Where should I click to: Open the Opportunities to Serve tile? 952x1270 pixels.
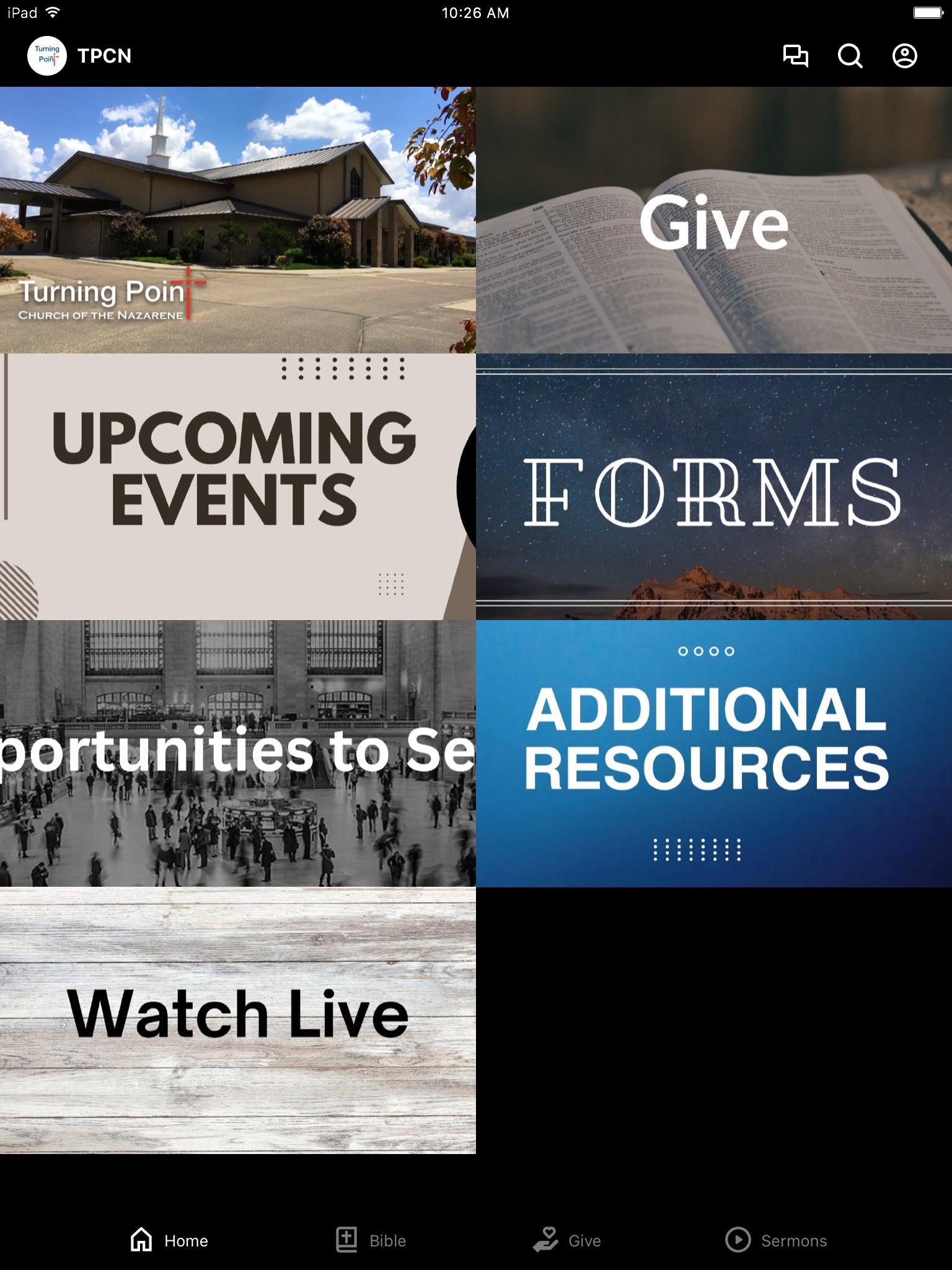click(238, 753)
